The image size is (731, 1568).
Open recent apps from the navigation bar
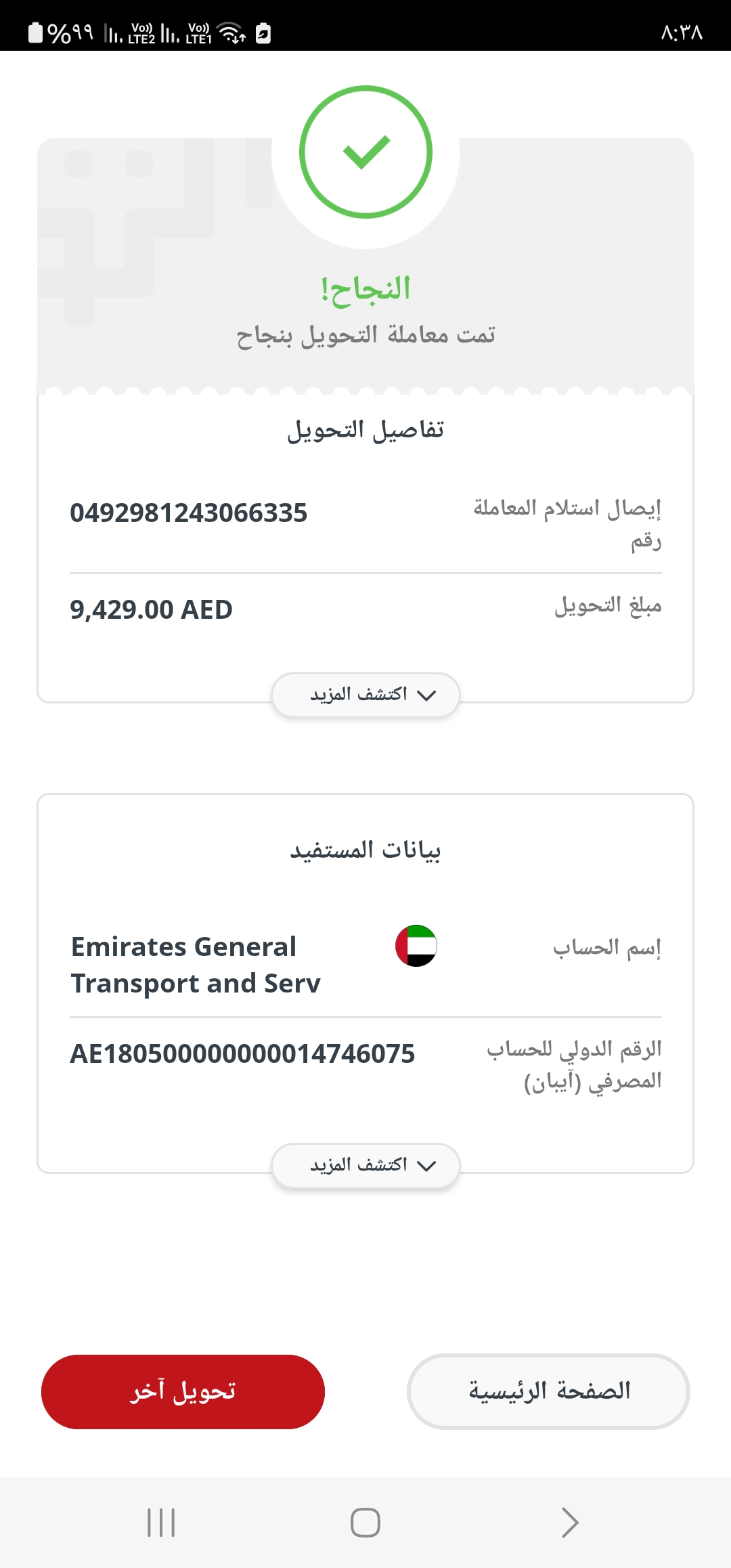click(161, 1523)
